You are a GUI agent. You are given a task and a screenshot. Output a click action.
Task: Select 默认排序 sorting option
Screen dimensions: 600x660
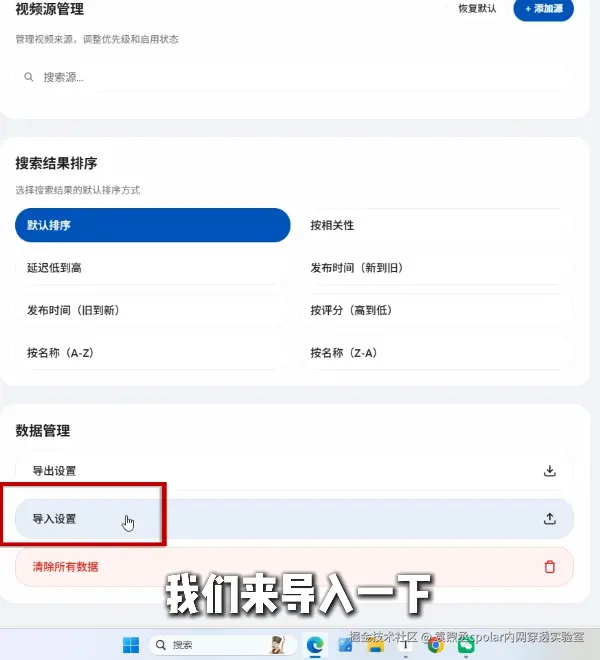click(152, 226)
